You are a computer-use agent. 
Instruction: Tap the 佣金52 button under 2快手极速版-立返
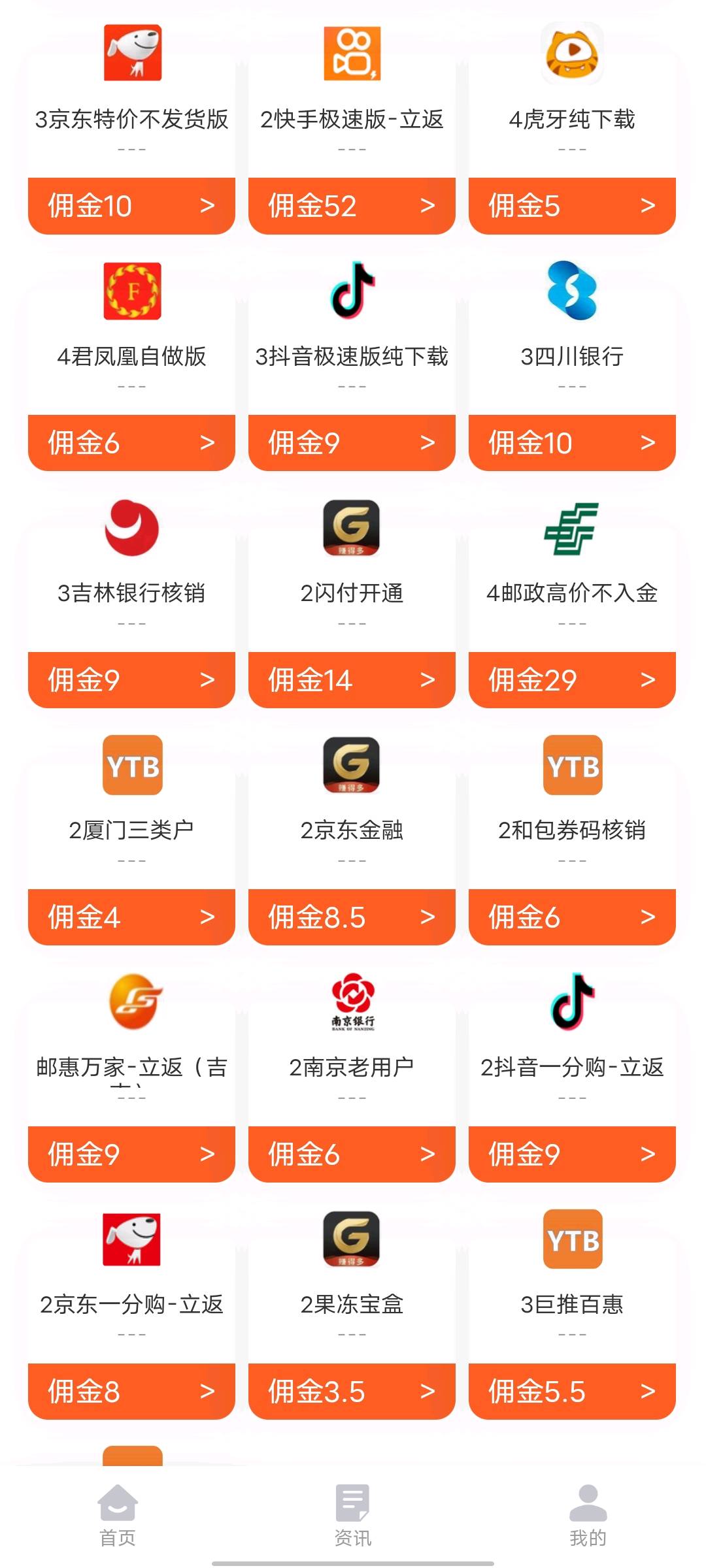352,206
